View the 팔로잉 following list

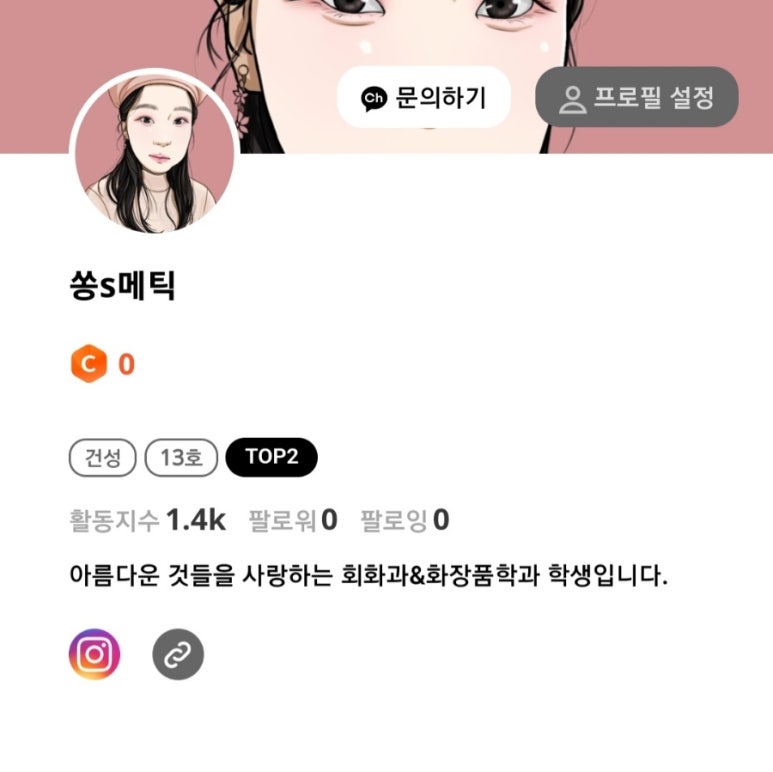(x=405, y=520)
